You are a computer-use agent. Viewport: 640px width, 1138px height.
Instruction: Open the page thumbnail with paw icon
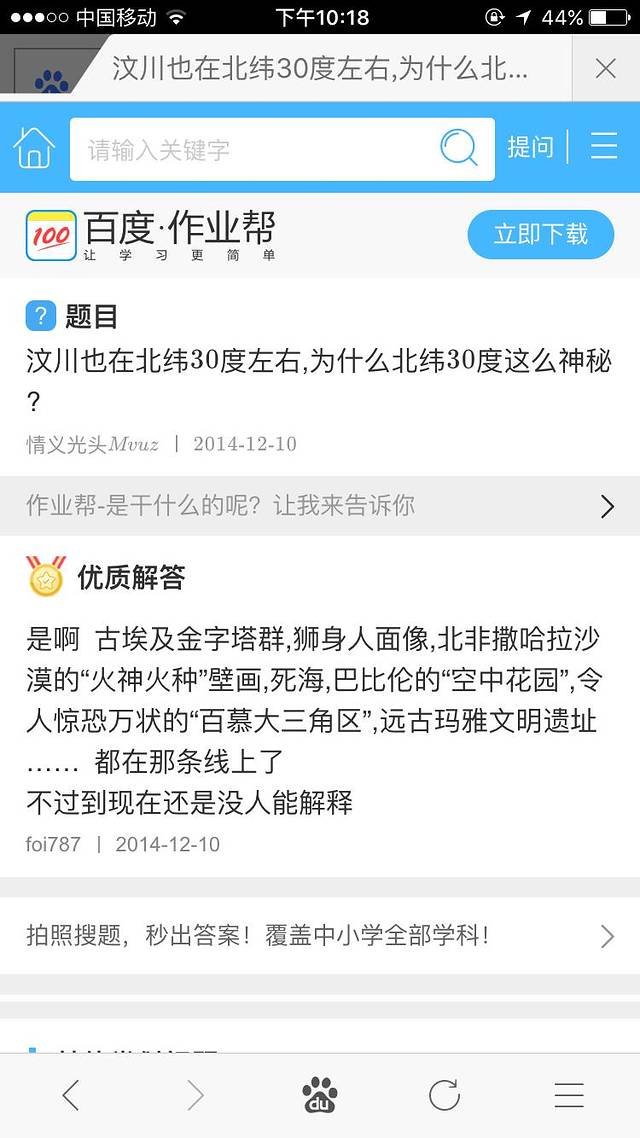(48, 70)
